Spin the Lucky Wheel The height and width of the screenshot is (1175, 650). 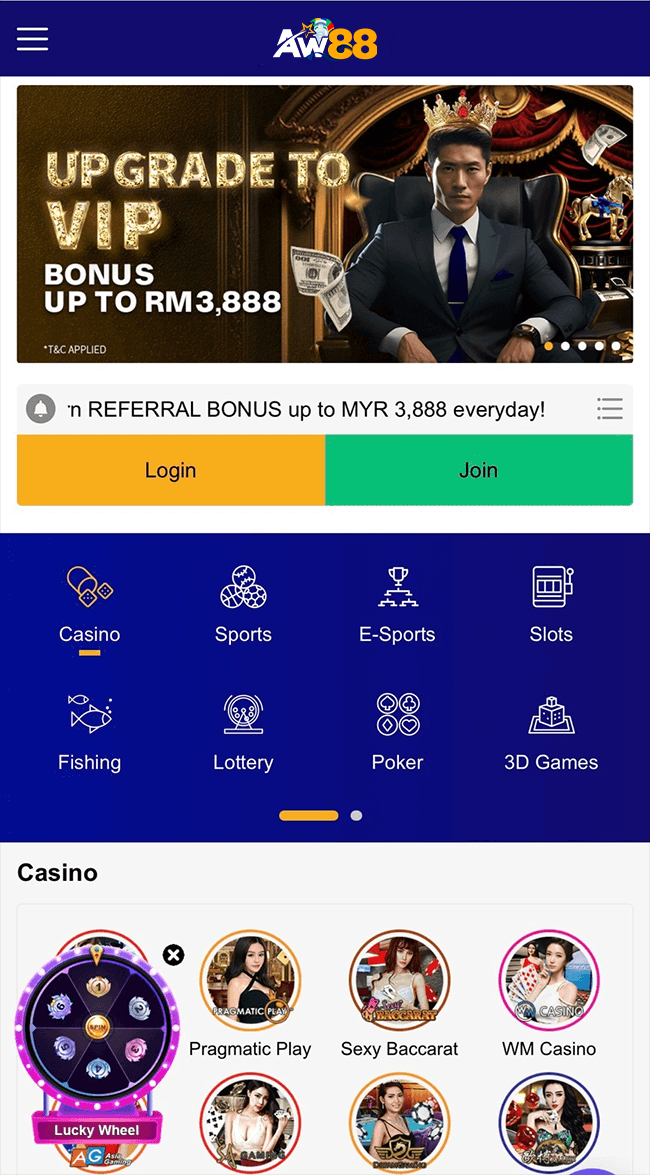(x=97, y=1027)
